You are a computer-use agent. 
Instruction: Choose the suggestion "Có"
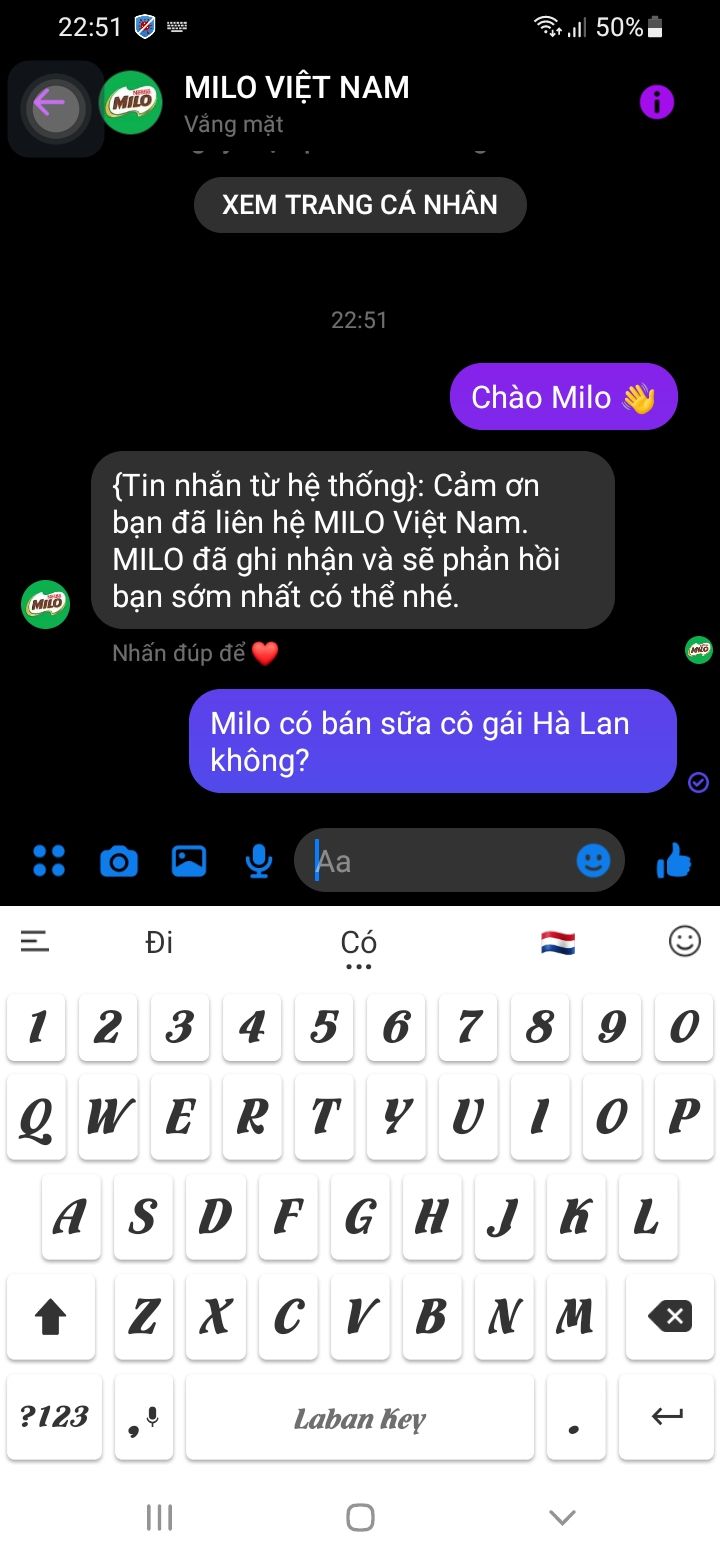359,942
